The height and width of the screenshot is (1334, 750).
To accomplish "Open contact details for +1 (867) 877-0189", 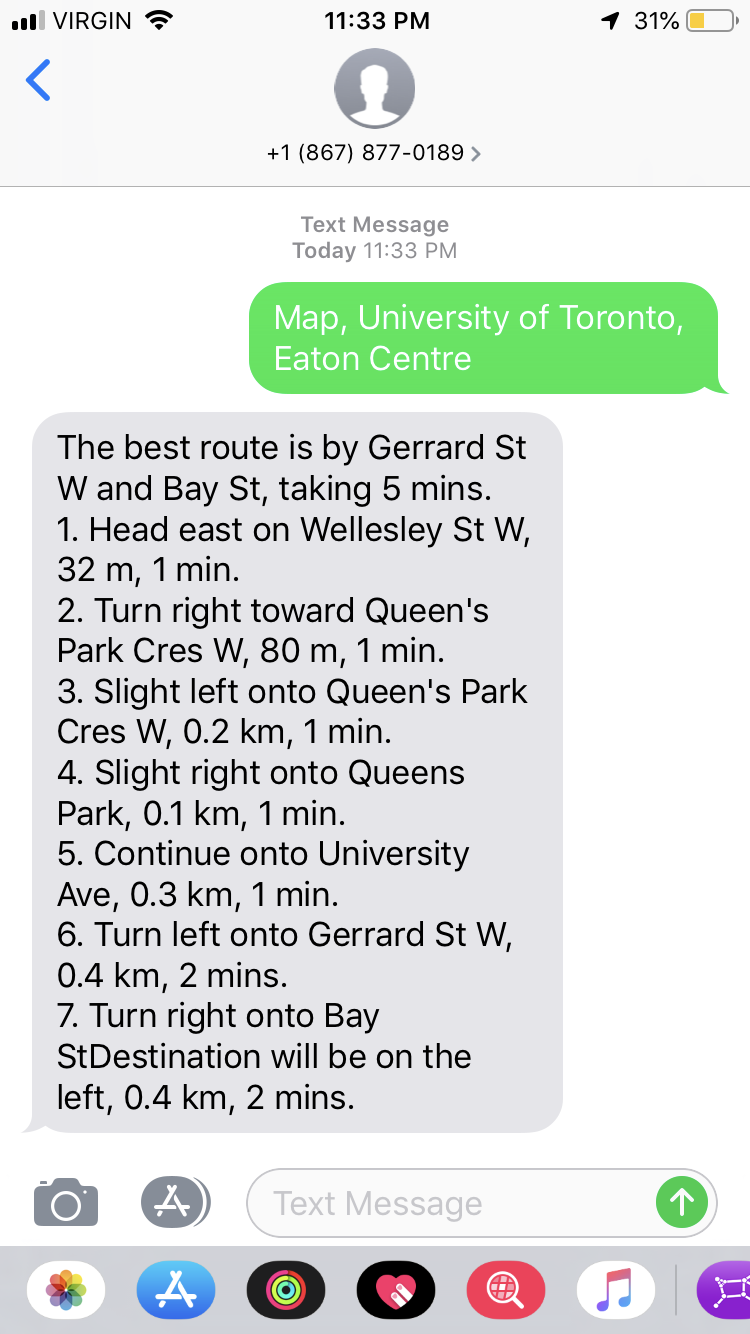I will (374, 153).
